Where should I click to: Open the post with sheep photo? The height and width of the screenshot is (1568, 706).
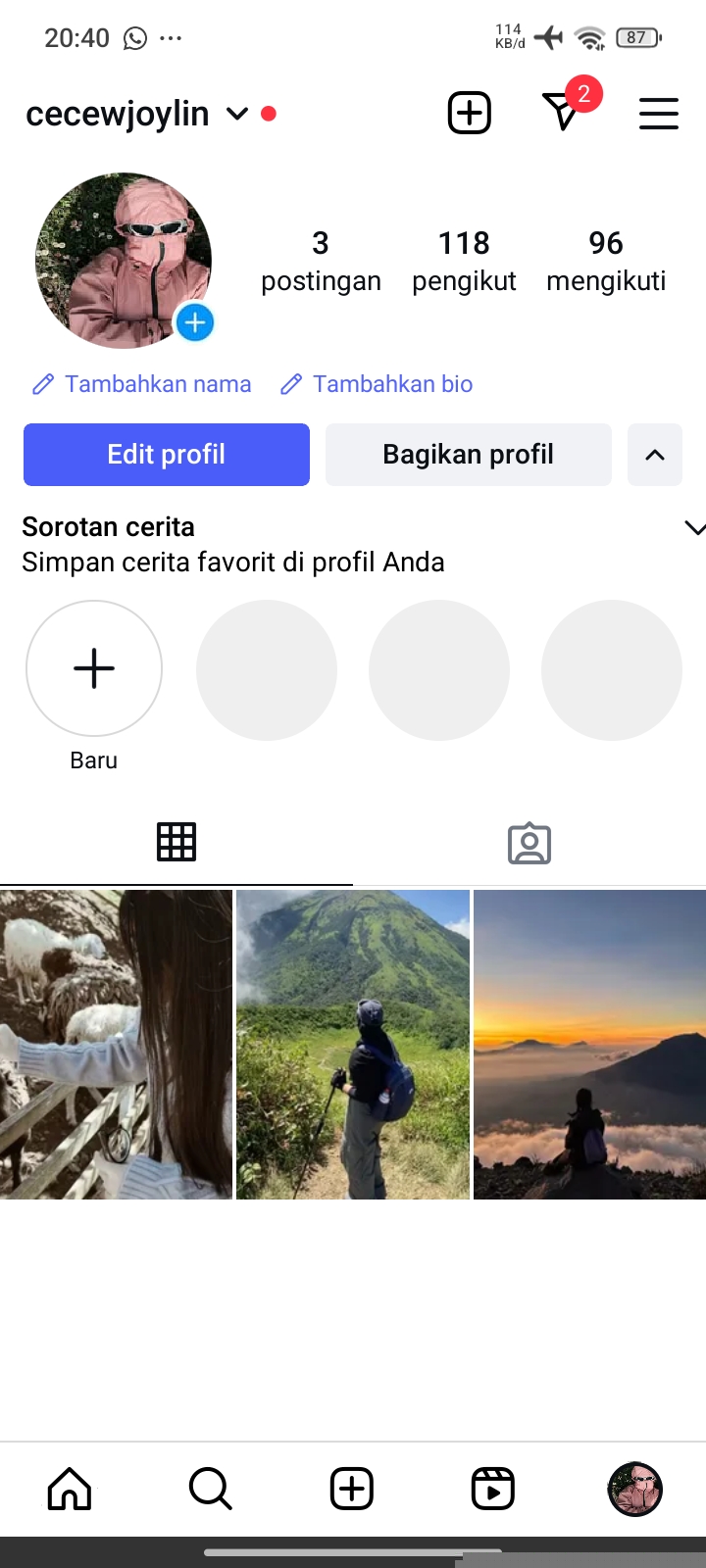point(116,1044)
